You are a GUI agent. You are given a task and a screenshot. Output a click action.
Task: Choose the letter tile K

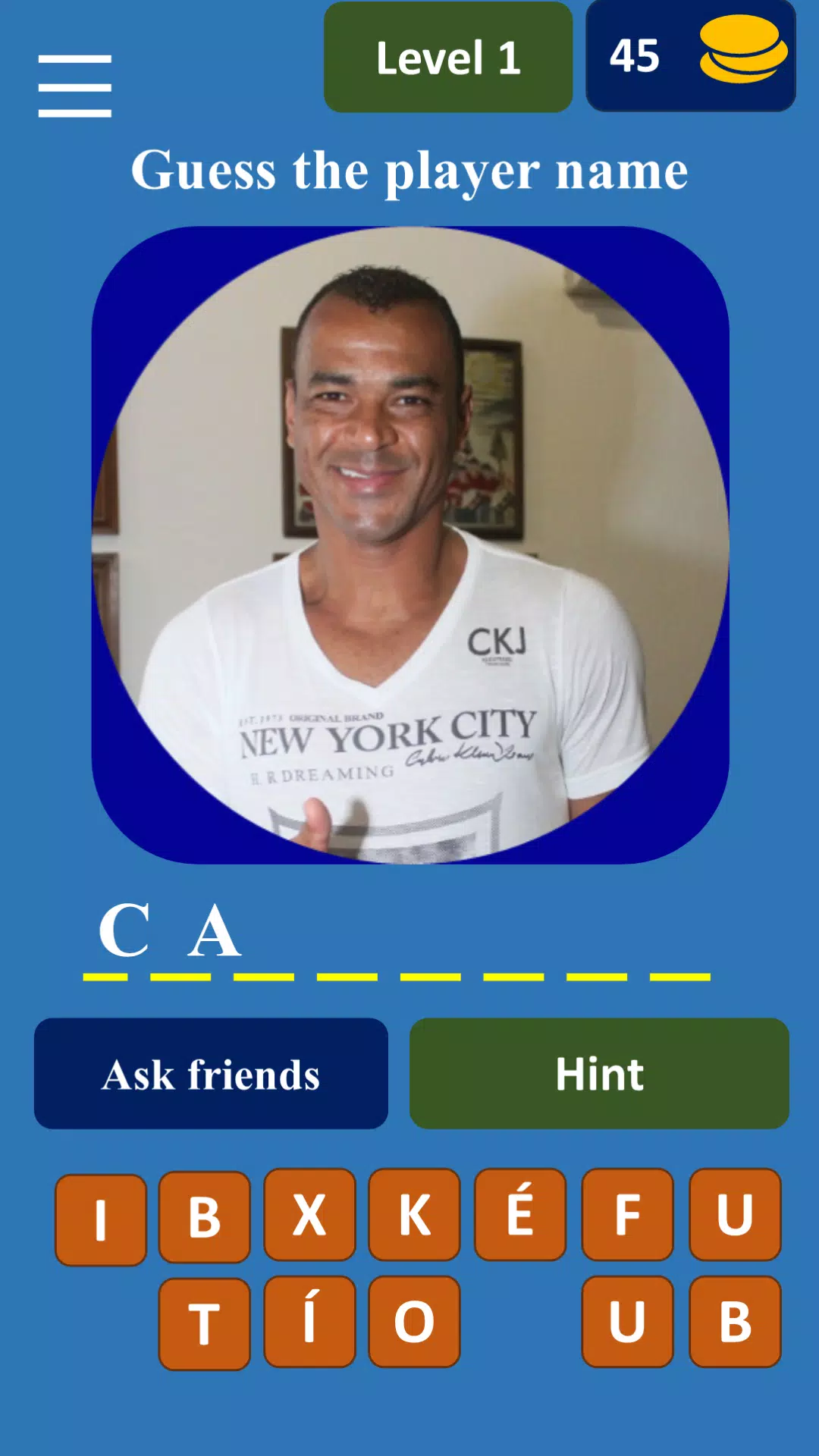414,1215
